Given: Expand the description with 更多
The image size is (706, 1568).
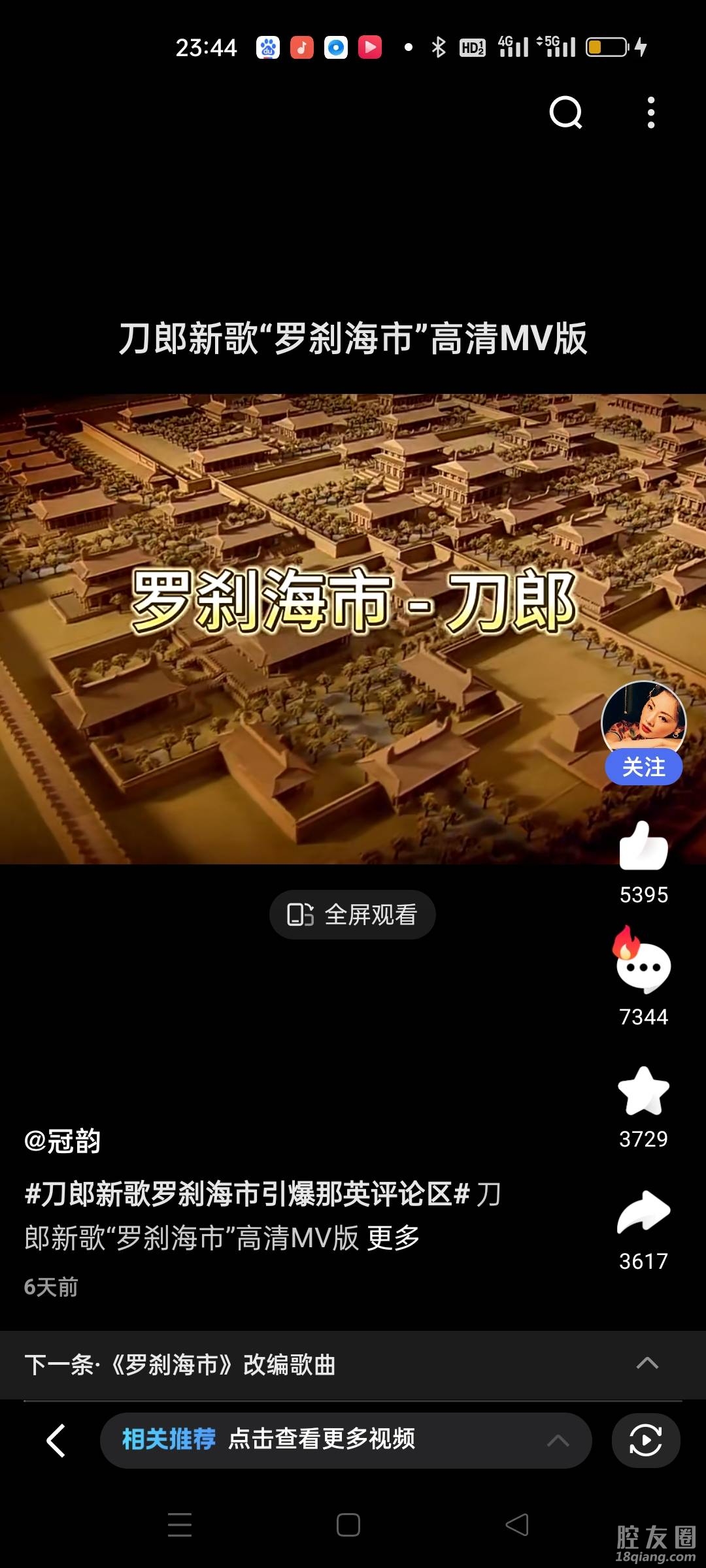Looking at the screenshot, I should [393, 1237].
